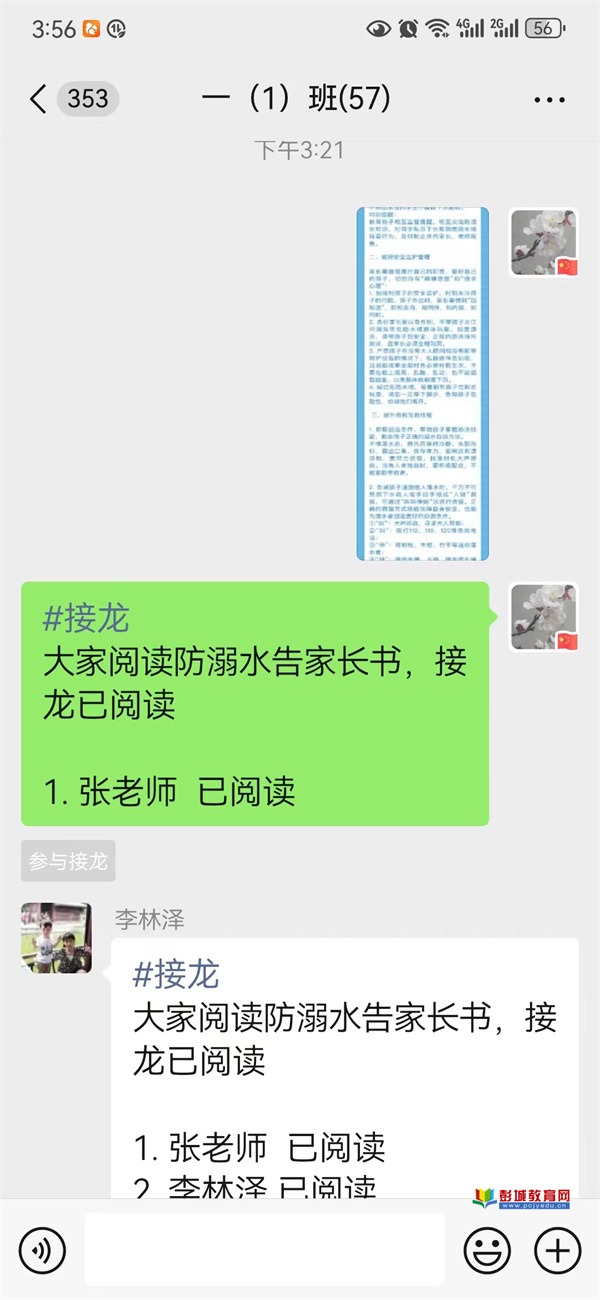Go back to the chat list
The height and width of the screenshot is (1300, 600).
pos(38,99)
